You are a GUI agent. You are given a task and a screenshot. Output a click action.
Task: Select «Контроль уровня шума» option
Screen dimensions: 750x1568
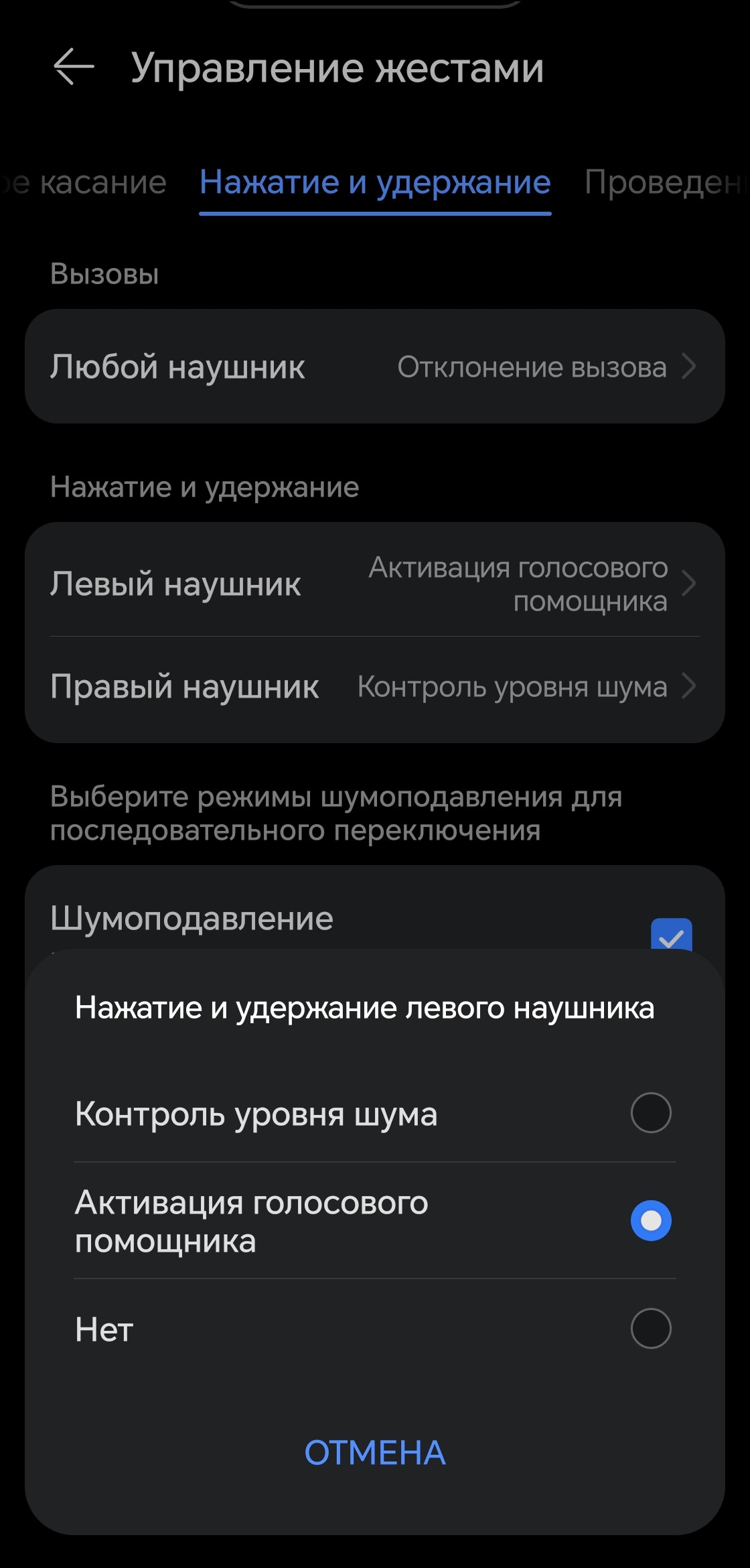650,1113
